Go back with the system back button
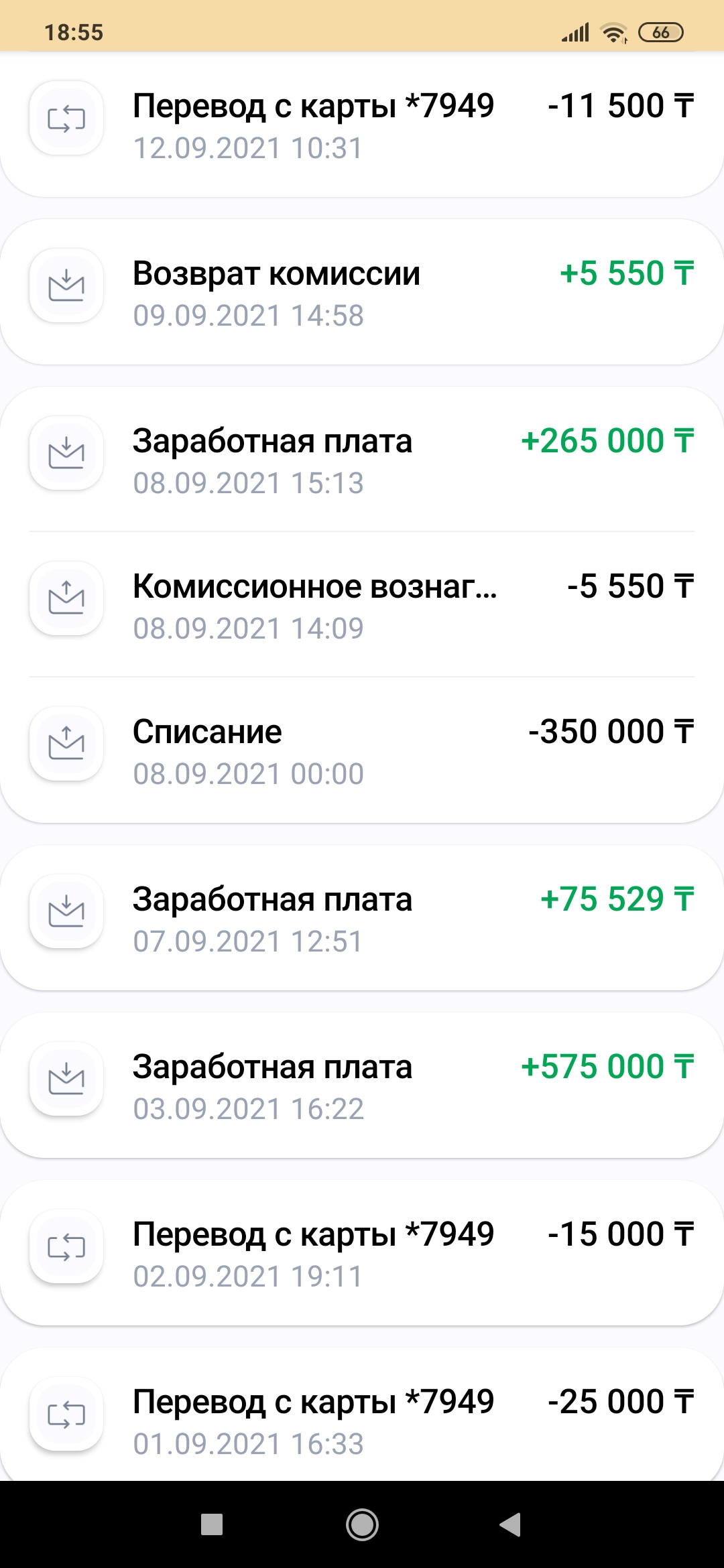724x1568 pixels. pyautogui.click(x=511, y=1524)
